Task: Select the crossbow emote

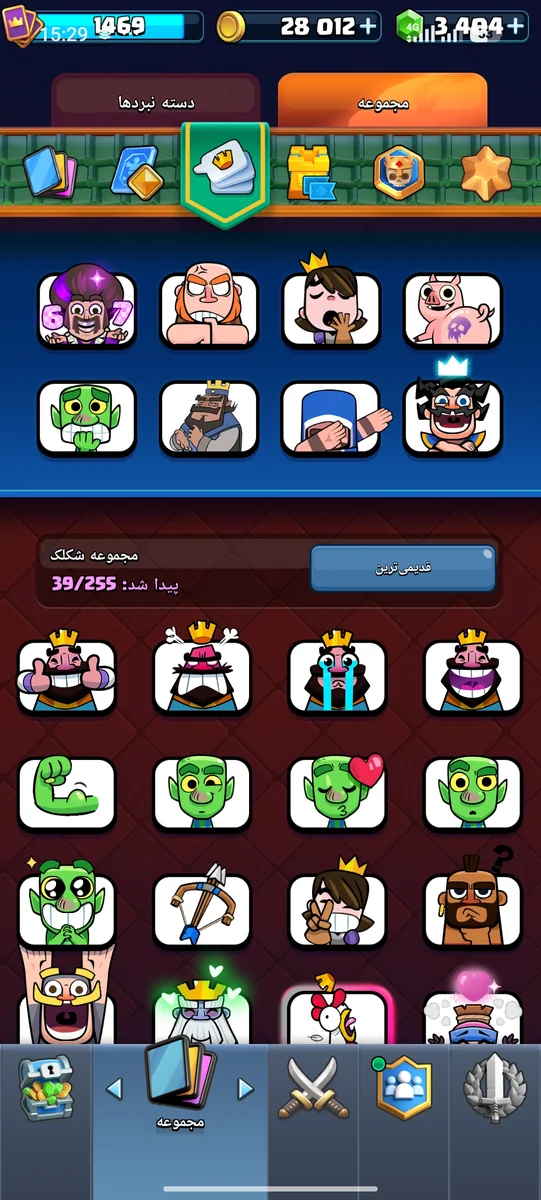Action: click(x=202, y=911)
